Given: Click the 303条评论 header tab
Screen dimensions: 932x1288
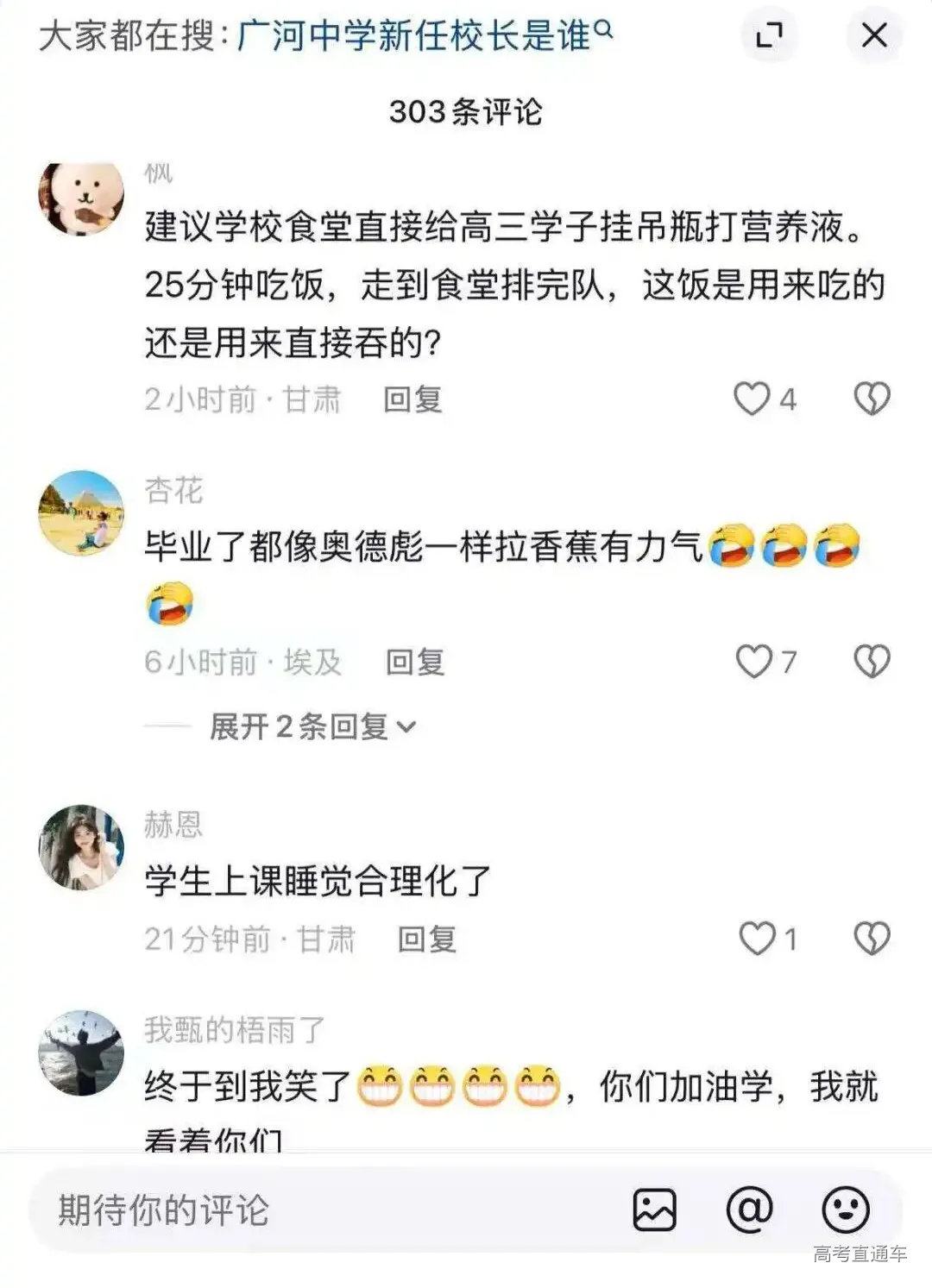Looking at the screenshot, I should (466, 110).
